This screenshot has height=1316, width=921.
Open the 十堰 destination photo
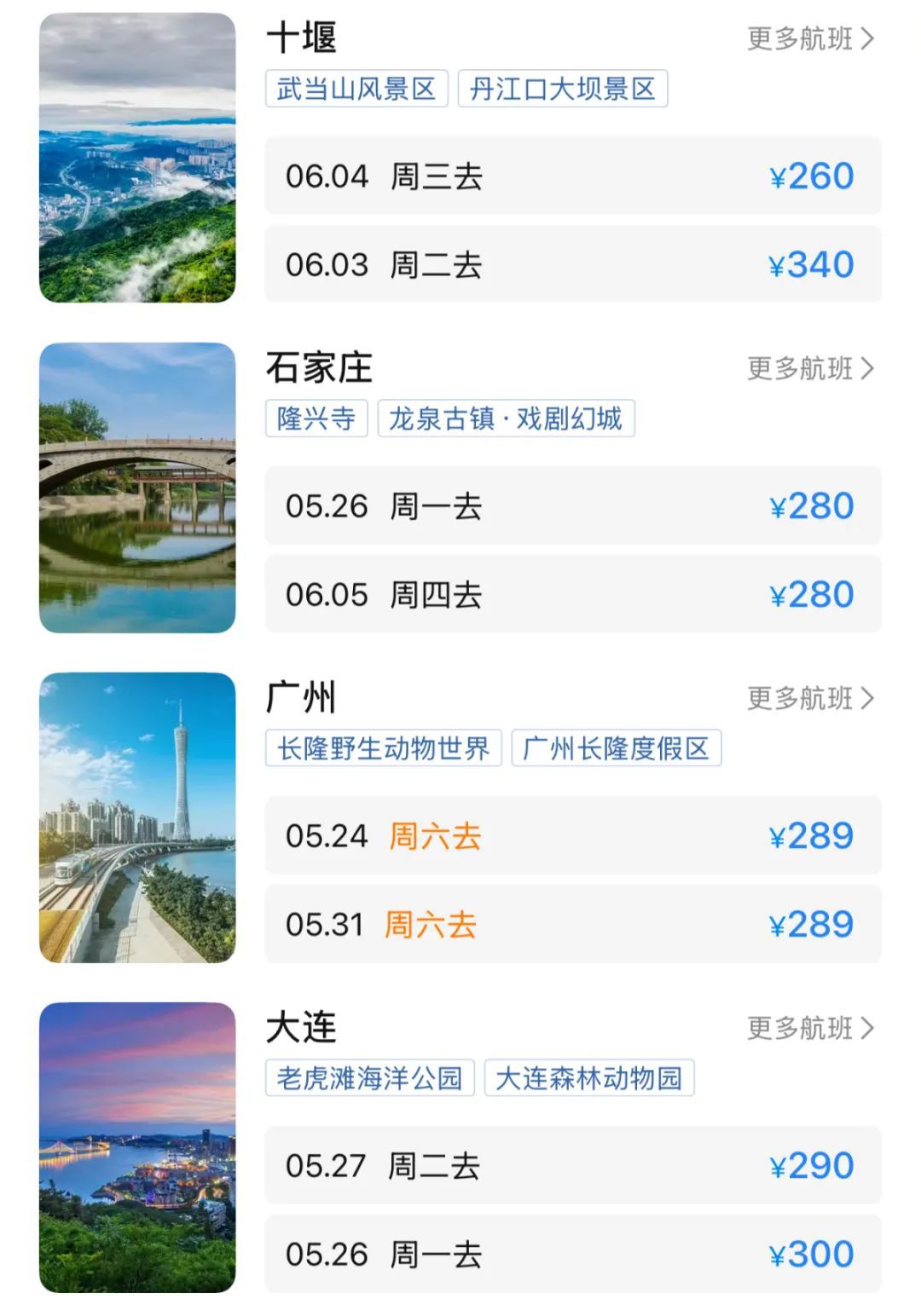point(137,158)
